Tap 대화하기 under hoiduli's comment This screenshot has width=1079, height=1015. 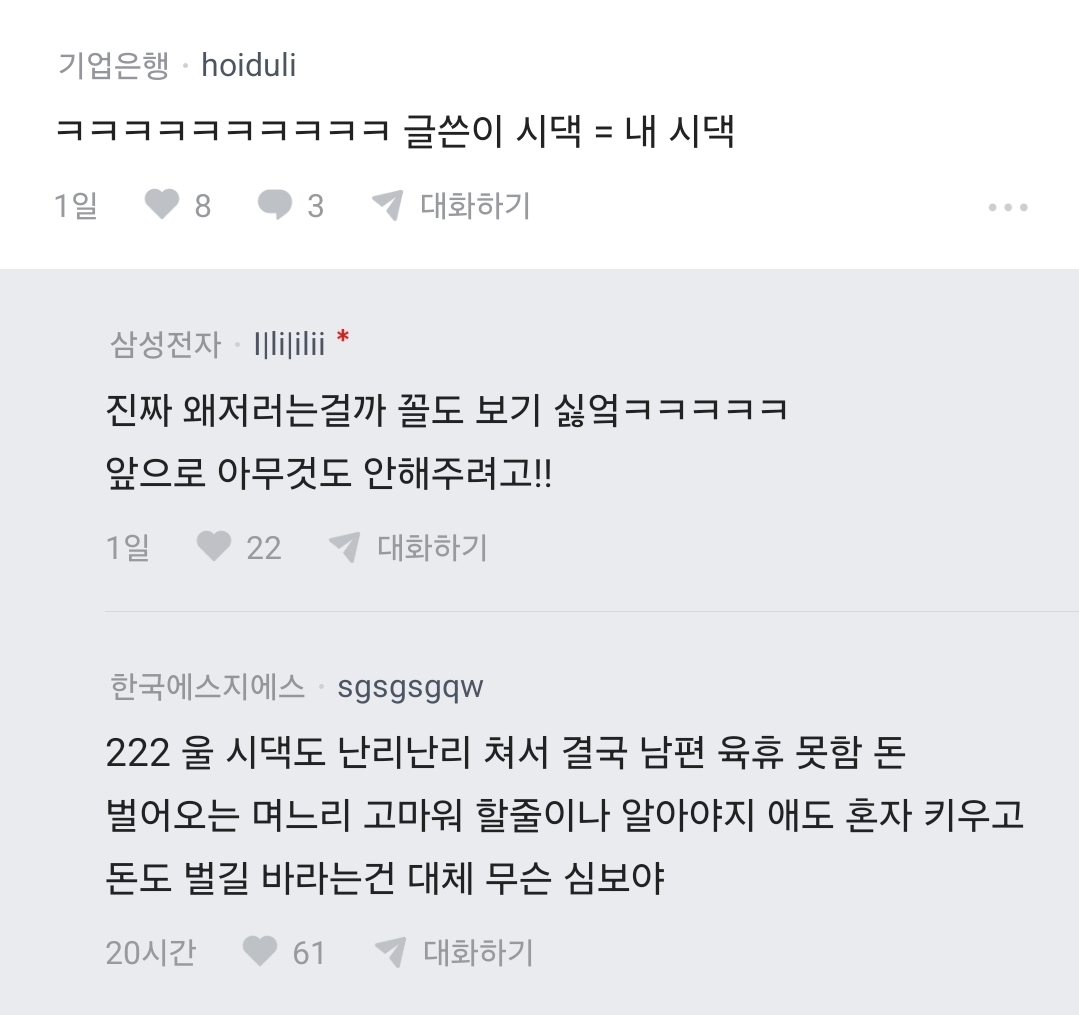tap(451, 206)
